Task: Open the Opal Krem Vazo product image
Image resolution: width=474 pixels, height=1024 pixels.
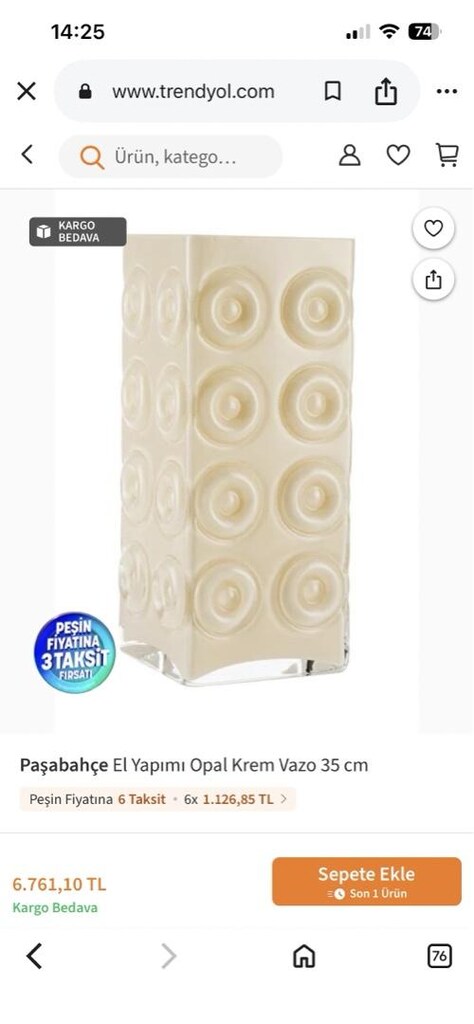Action: tap(236, 460)
